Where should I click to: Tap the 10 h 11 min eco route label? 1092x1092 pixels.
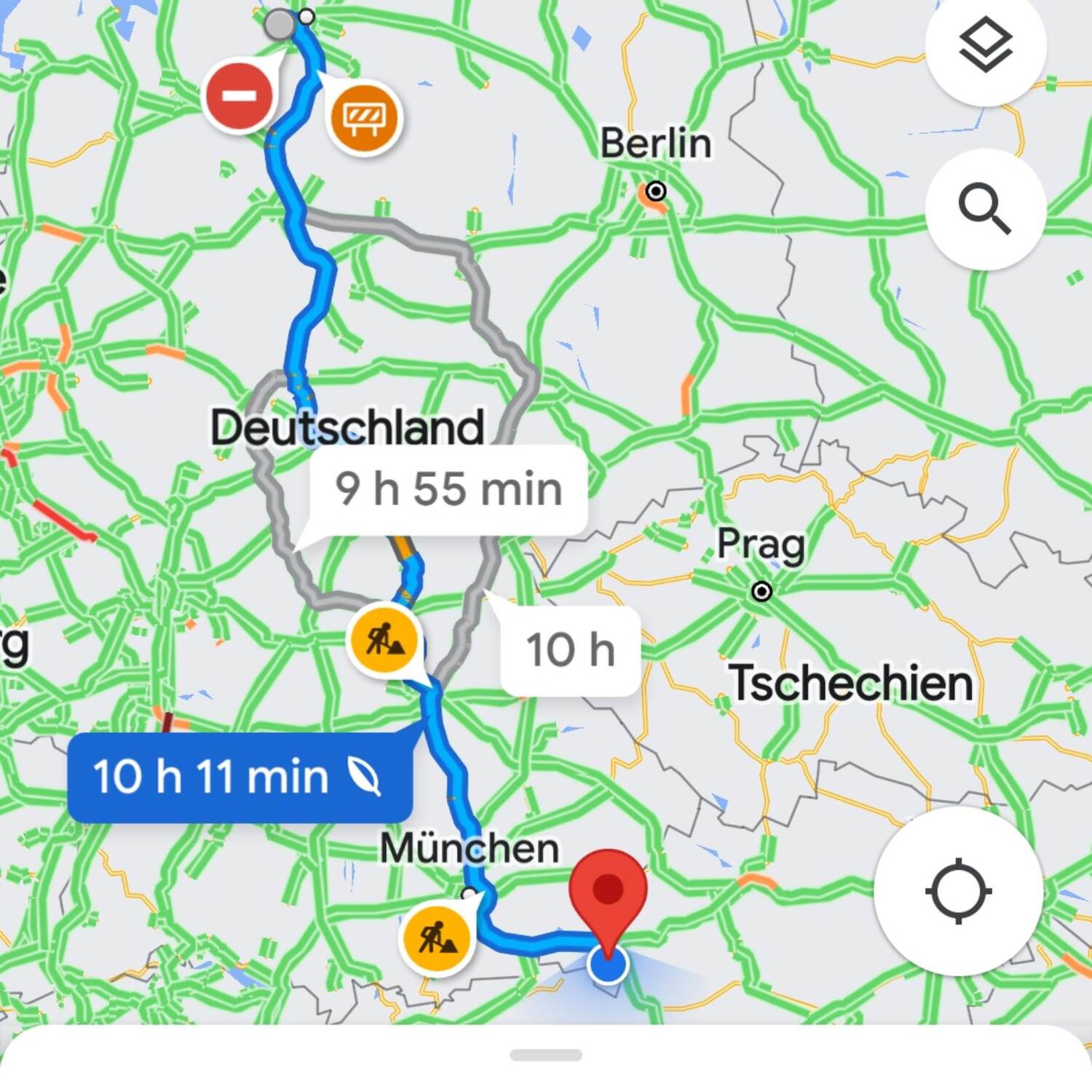[240, 777]
